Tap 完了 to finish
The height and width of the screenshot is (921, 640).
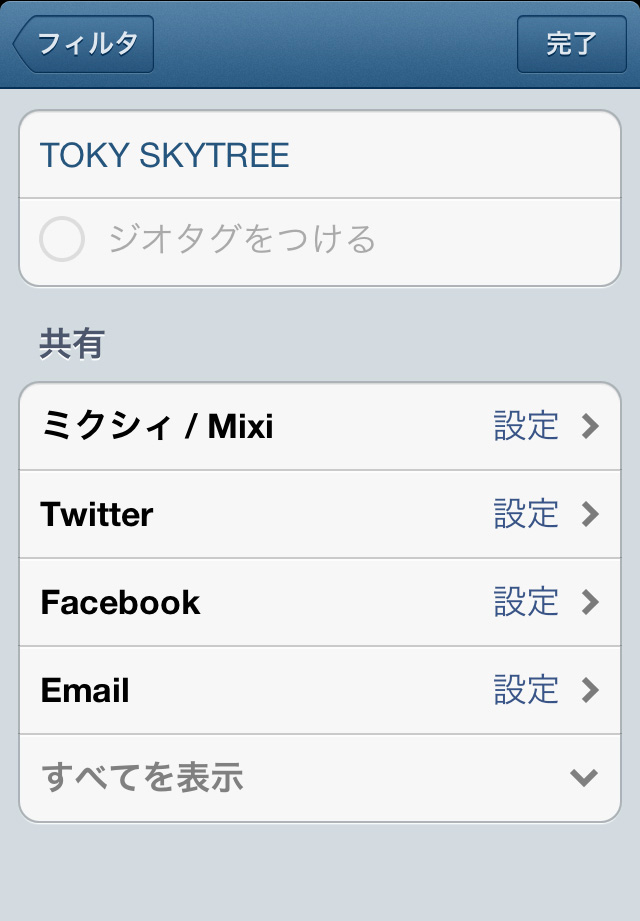(x=571, y=44)
